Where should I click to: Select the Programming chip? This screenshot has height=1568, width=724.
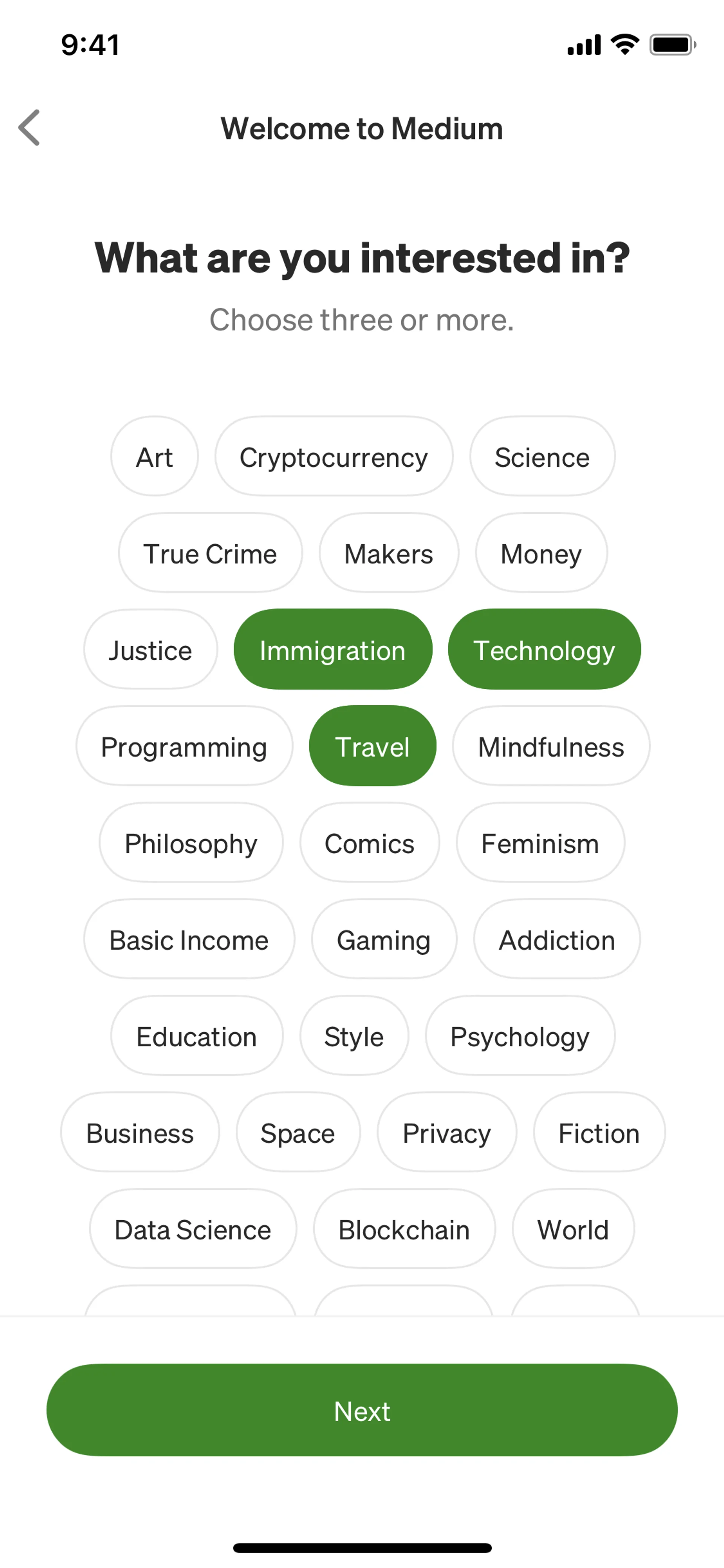point(184,746)
